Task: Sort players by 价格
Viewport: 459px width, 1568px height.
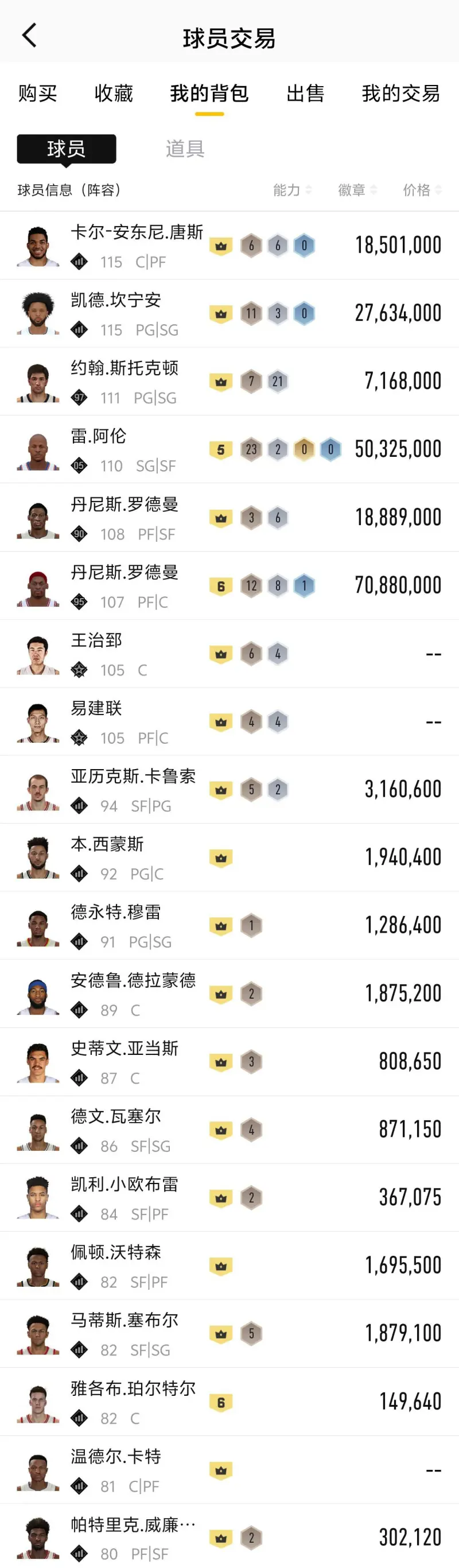Action: [421, 191]
